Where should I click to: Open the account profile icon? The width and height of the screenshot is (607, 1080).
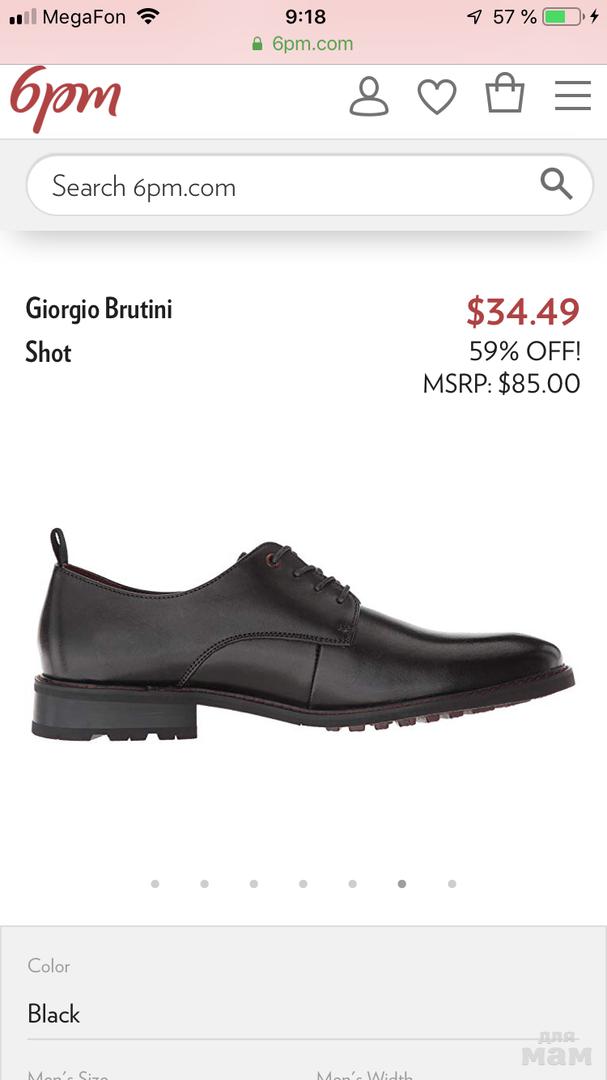point(369,96)
